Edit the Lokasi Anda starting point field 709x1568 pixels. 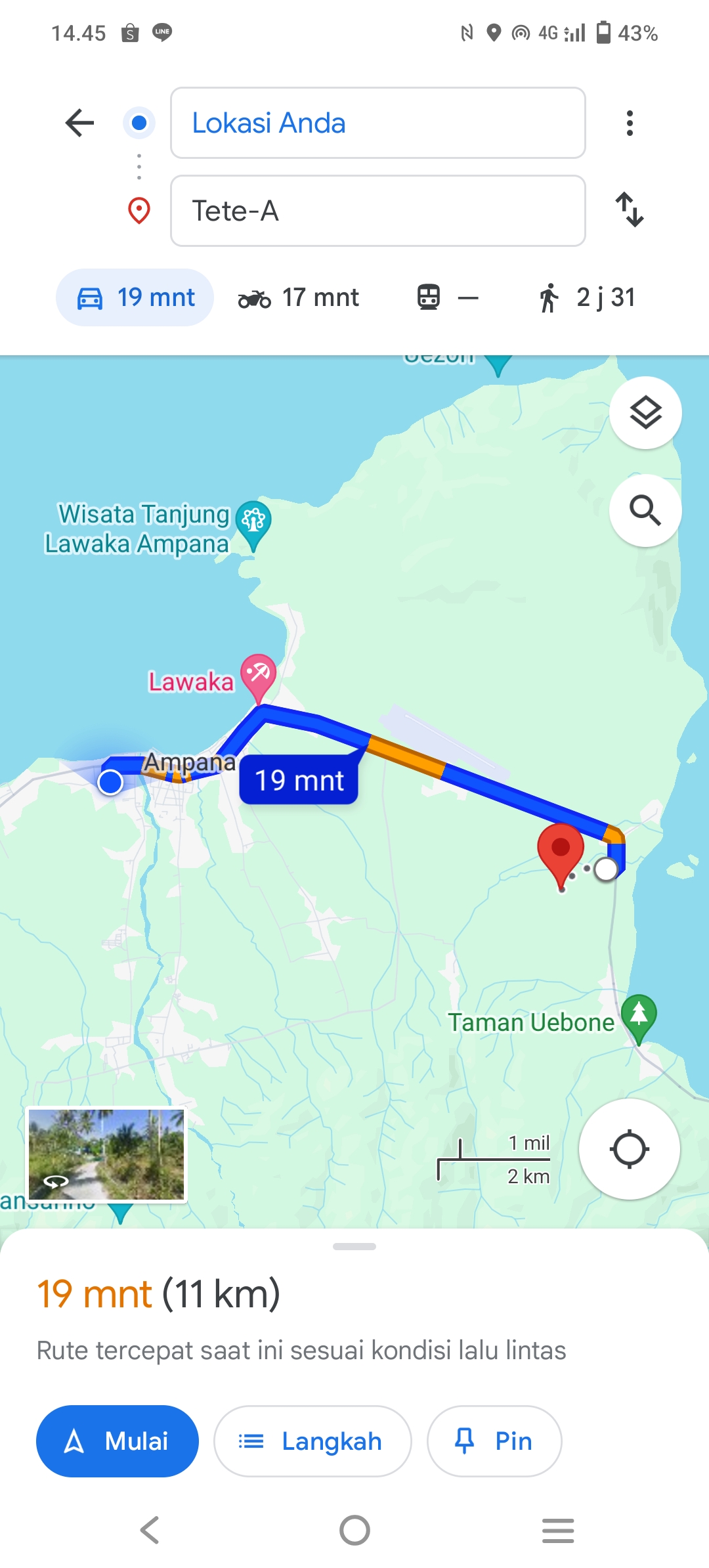377,123
